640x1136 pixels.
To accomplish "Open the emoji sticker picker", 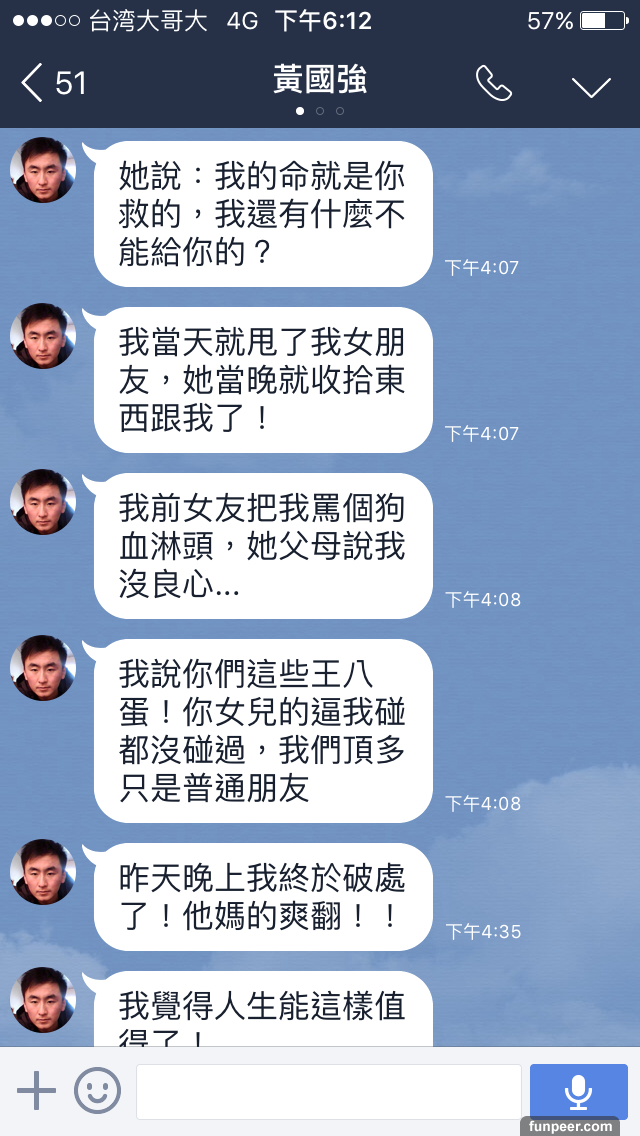I will pyautogui.click(x=97, y=1090).
